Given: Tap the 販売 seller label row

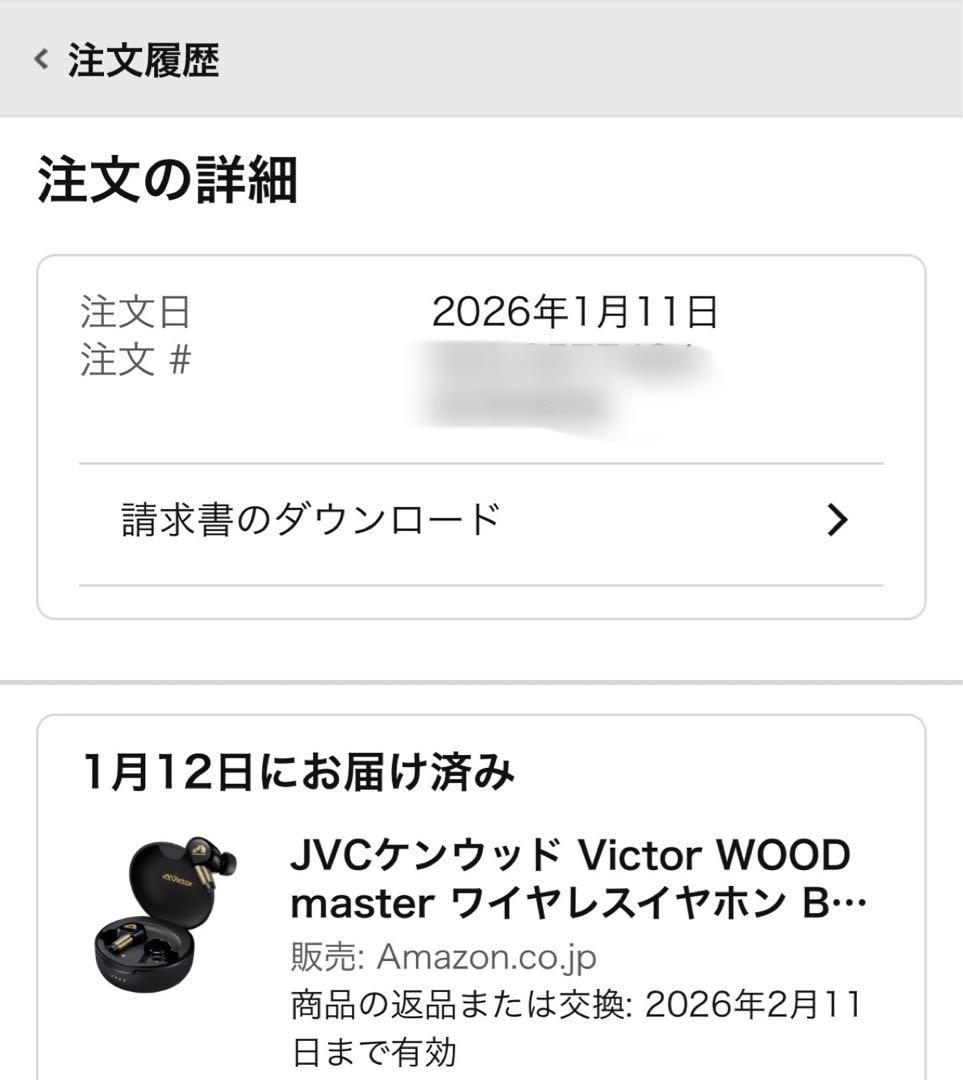Looking at the screenshot, I should pos(322,956).
